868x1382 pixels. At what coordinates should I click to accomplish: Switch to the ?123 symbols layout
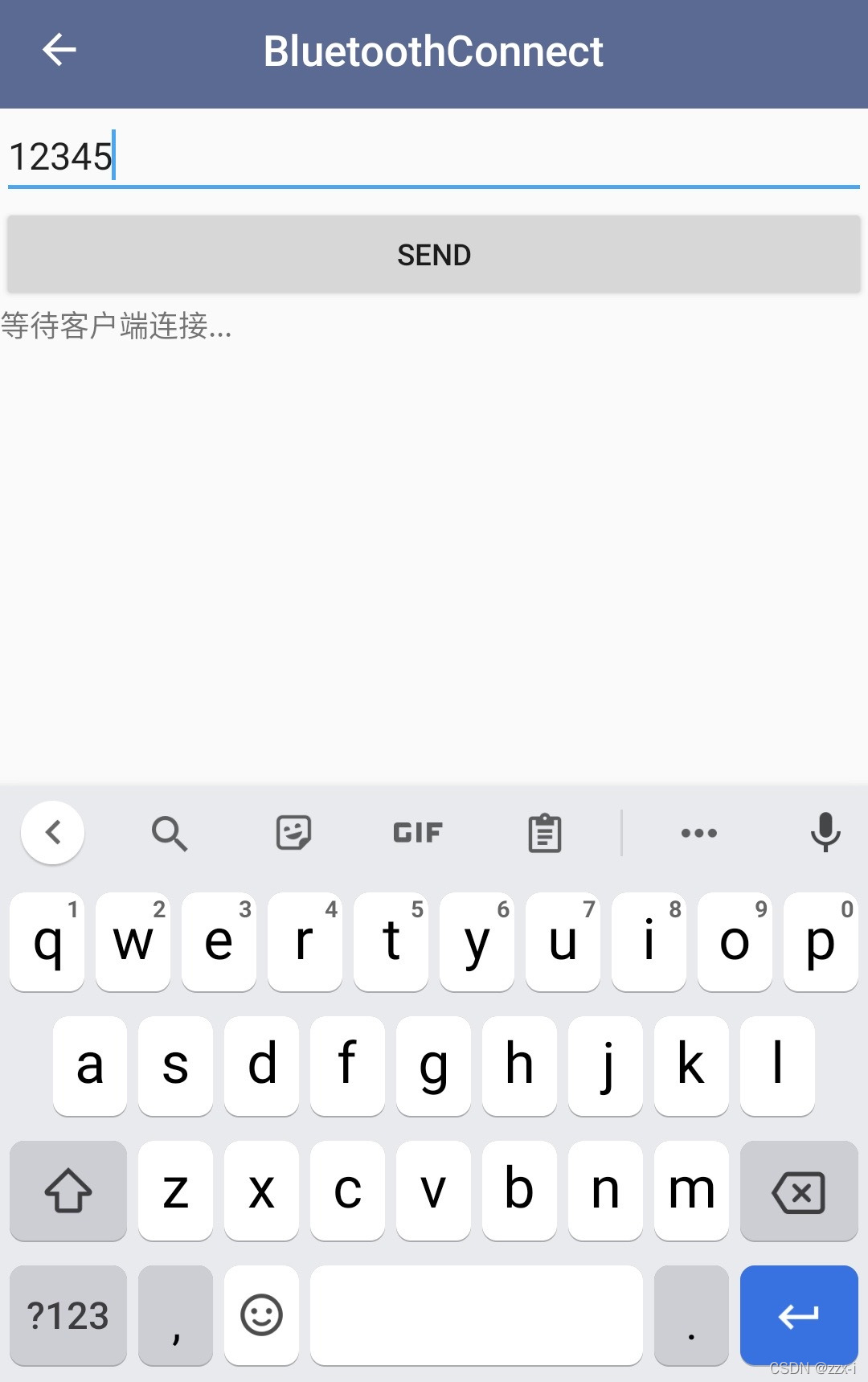[x=68, y=1316]
